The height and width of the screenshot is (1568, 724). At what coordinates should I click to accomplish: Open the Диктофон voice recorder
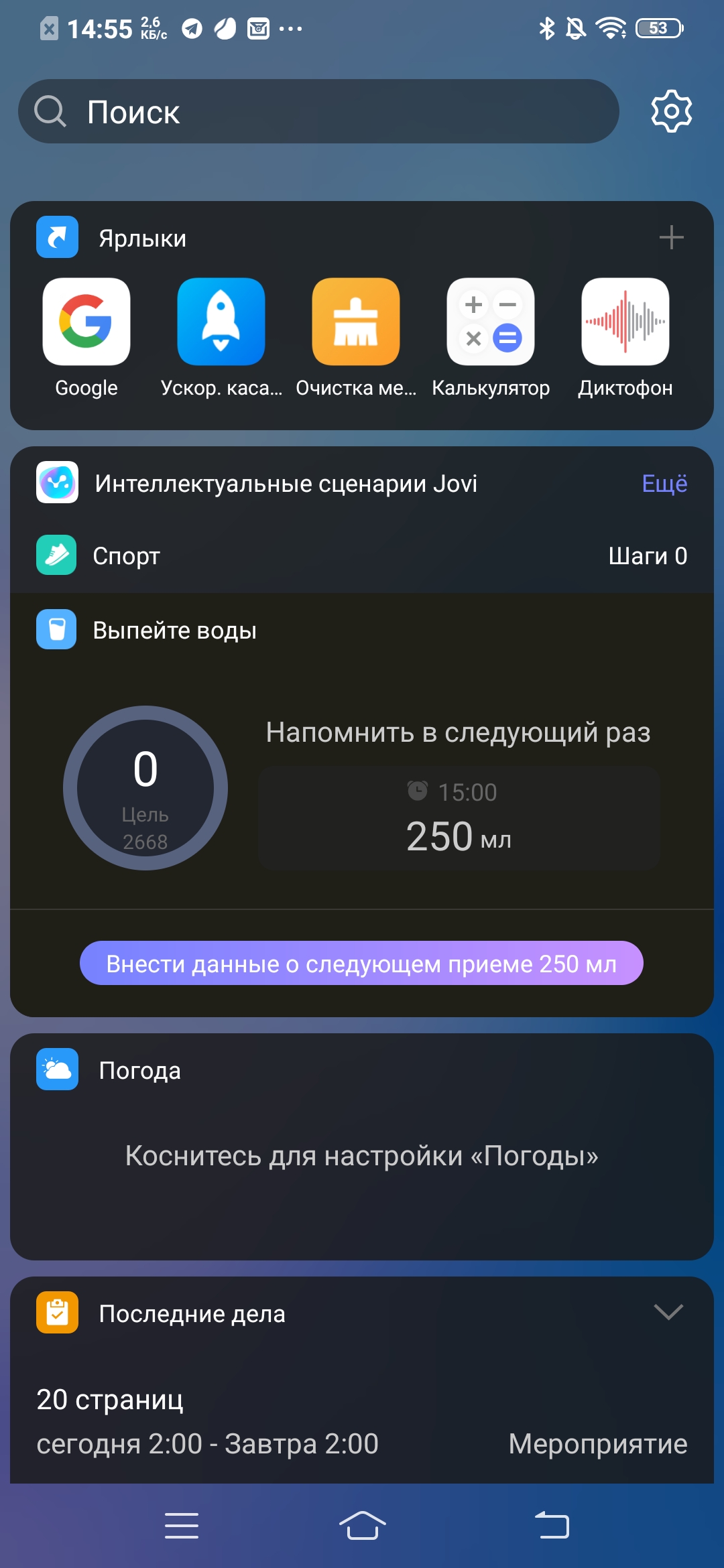click(625, 322)
